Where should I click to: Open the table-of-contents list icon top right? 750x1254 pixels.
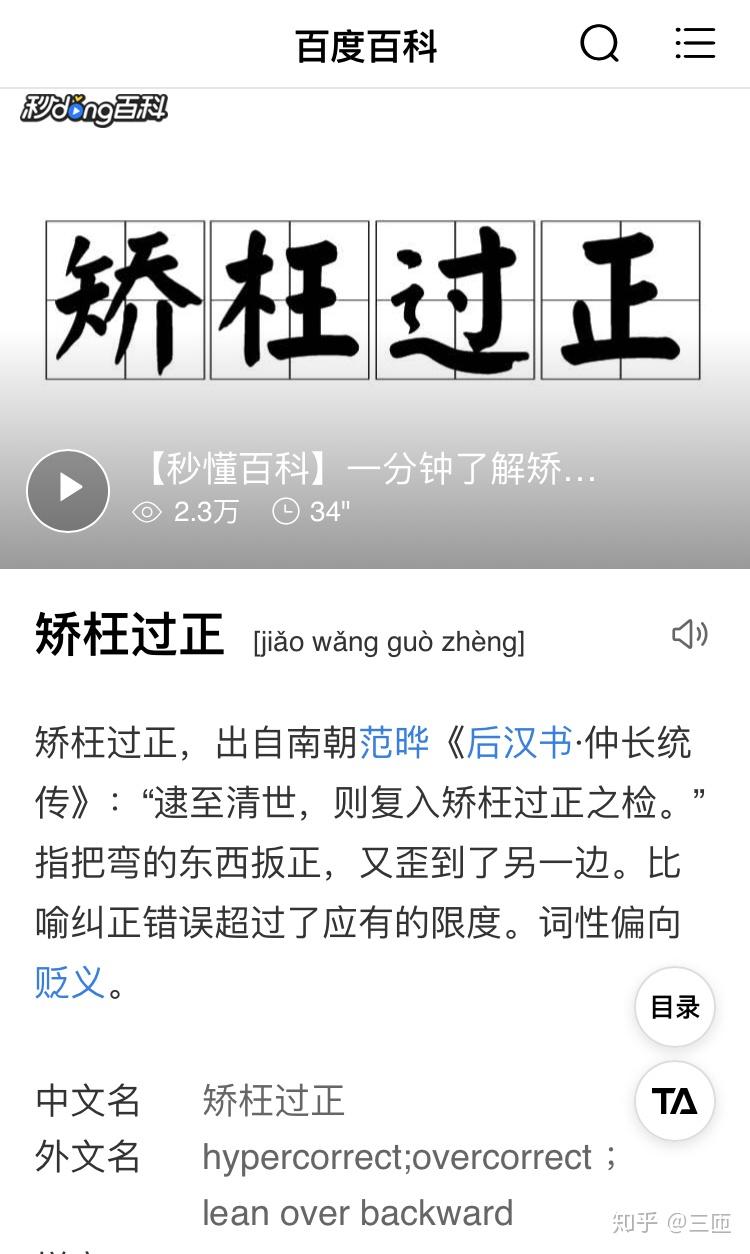click(695, 44)
